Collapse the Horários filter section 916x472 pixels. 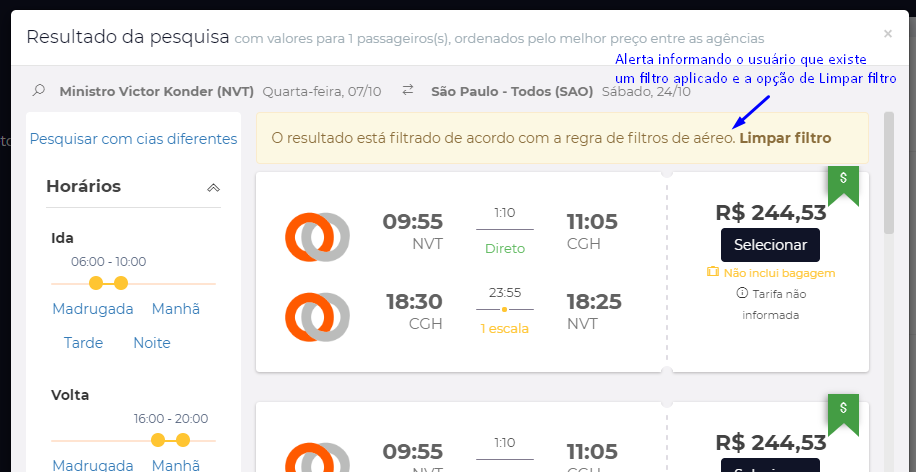coord(213,187)
